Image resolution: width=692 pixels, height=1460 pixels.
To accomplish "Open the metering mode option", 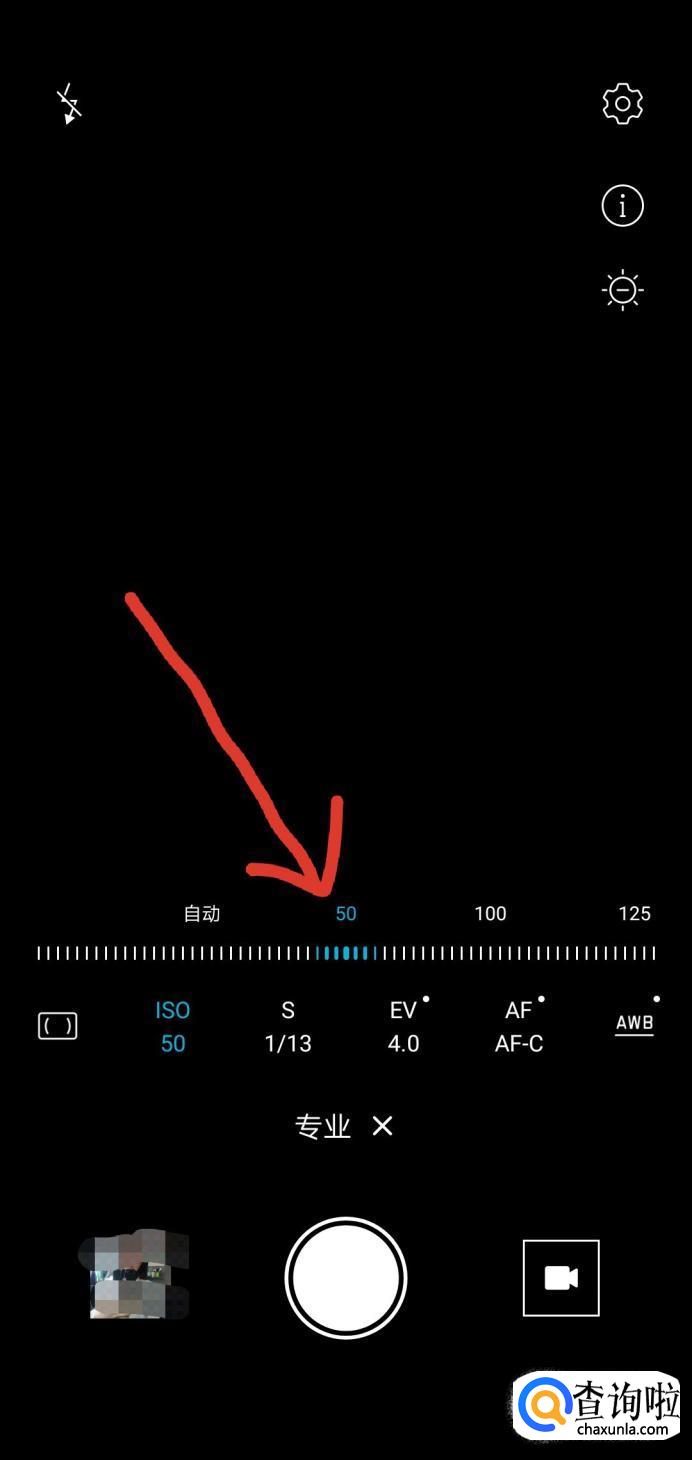I will (57, 1026).
